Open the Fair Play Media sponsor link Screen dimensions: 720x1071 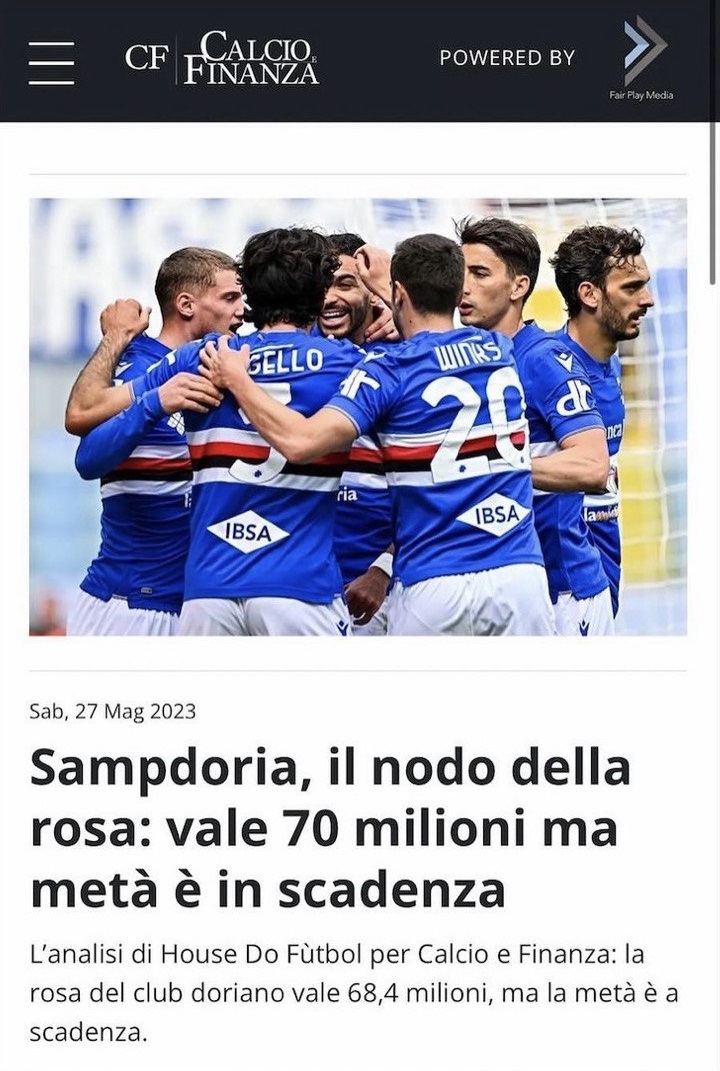(642, 58)
